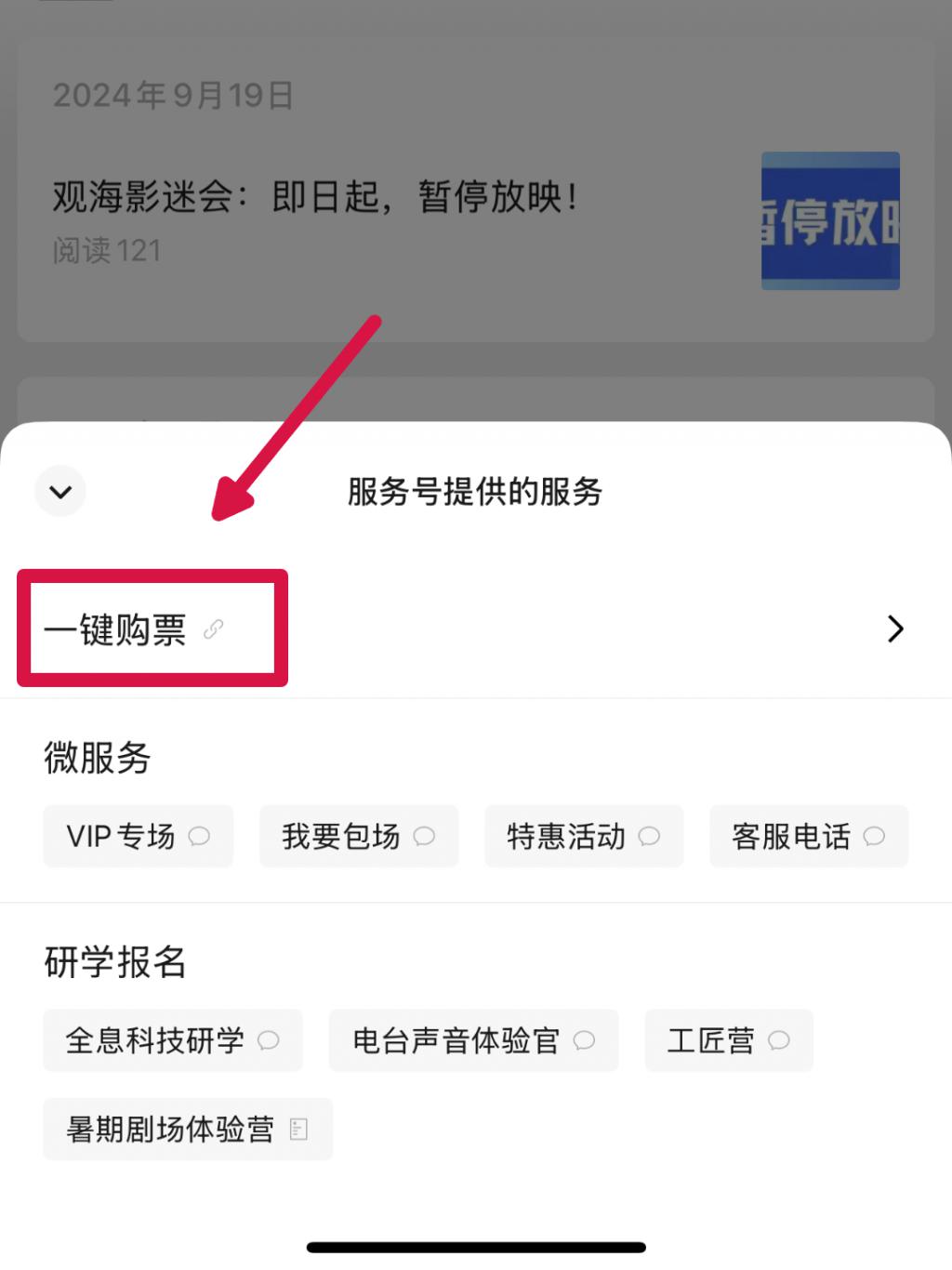Screen dimensions: 952x1270
Task: Select 电台声音体验官 chip
Action: click(472, 1039)
